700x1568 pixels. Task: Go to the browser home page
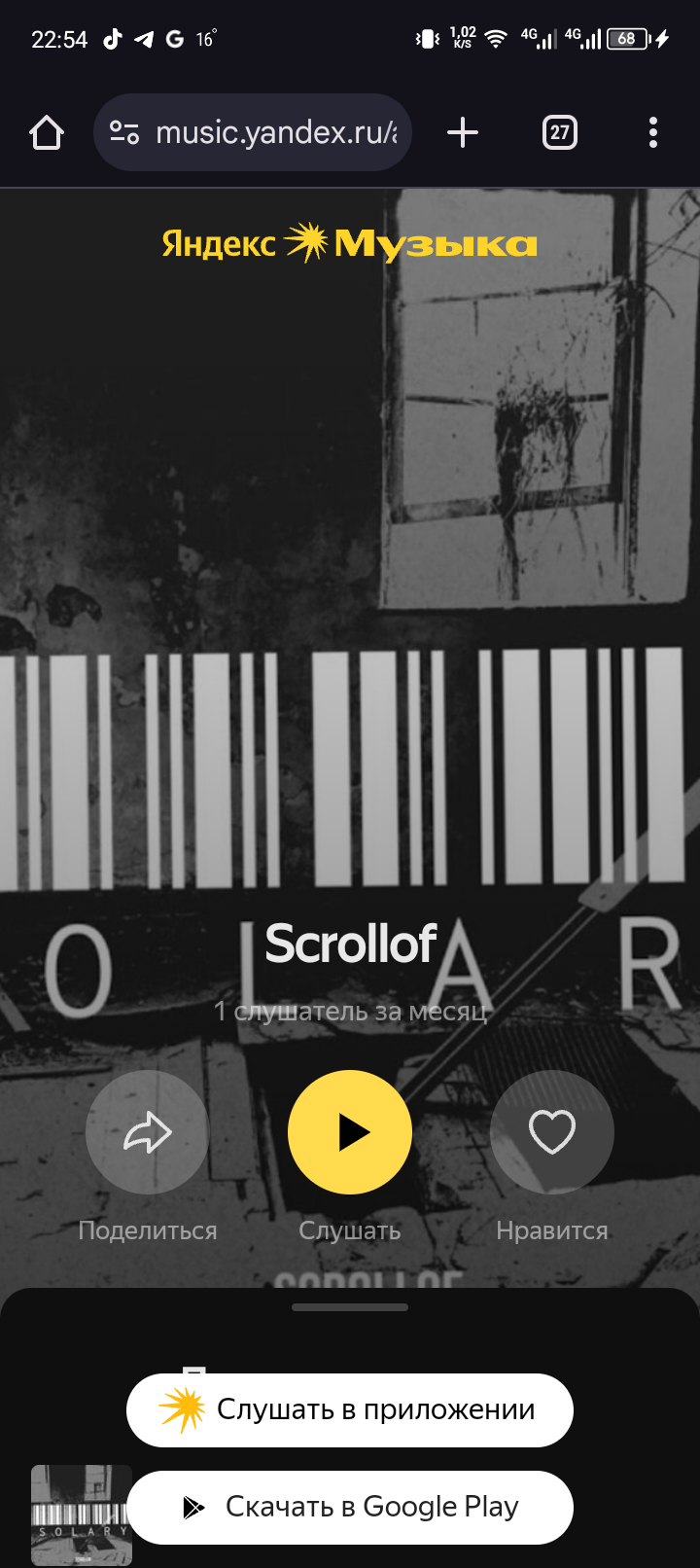coord(47,132)
